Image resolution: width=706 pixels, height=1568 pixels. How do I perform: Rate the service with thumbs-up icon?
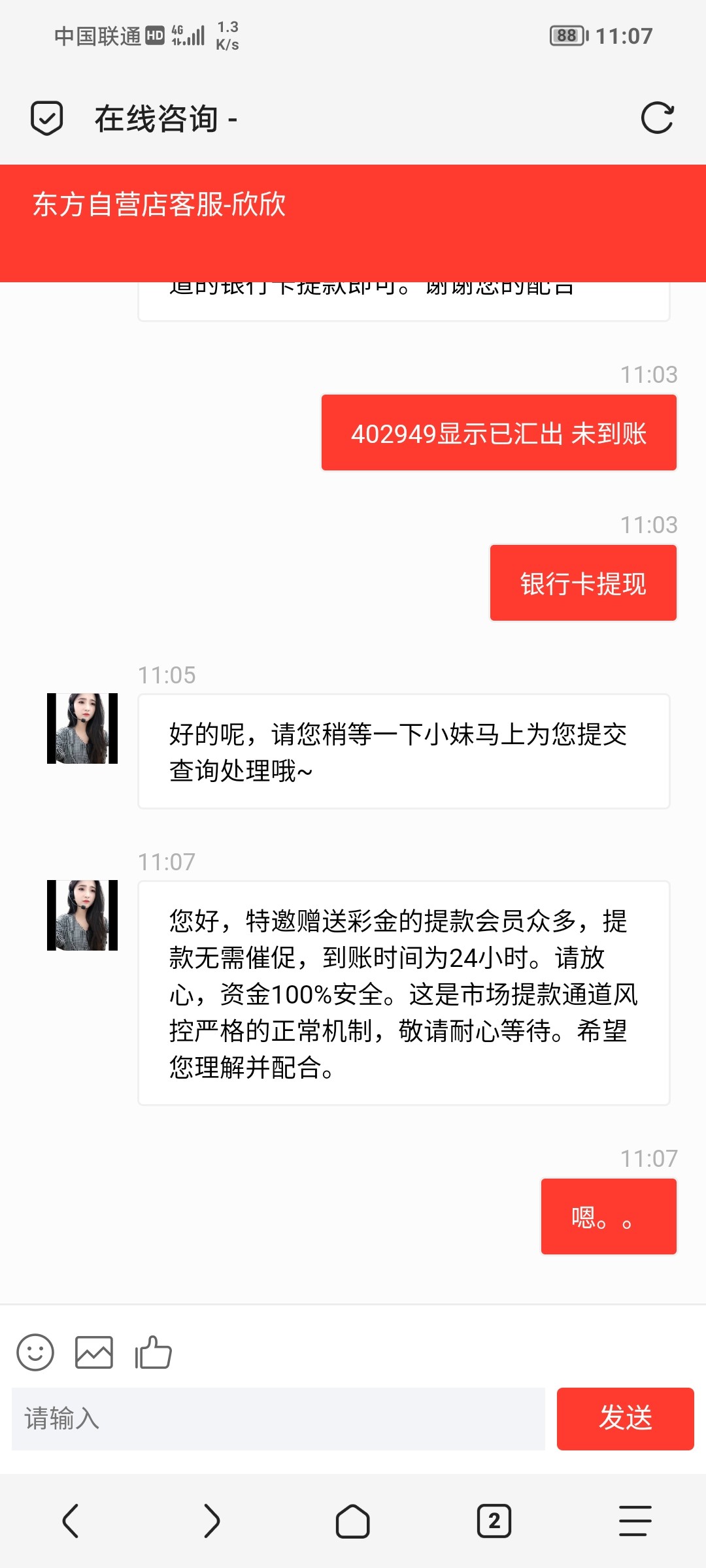click(x=153, y=1352)
